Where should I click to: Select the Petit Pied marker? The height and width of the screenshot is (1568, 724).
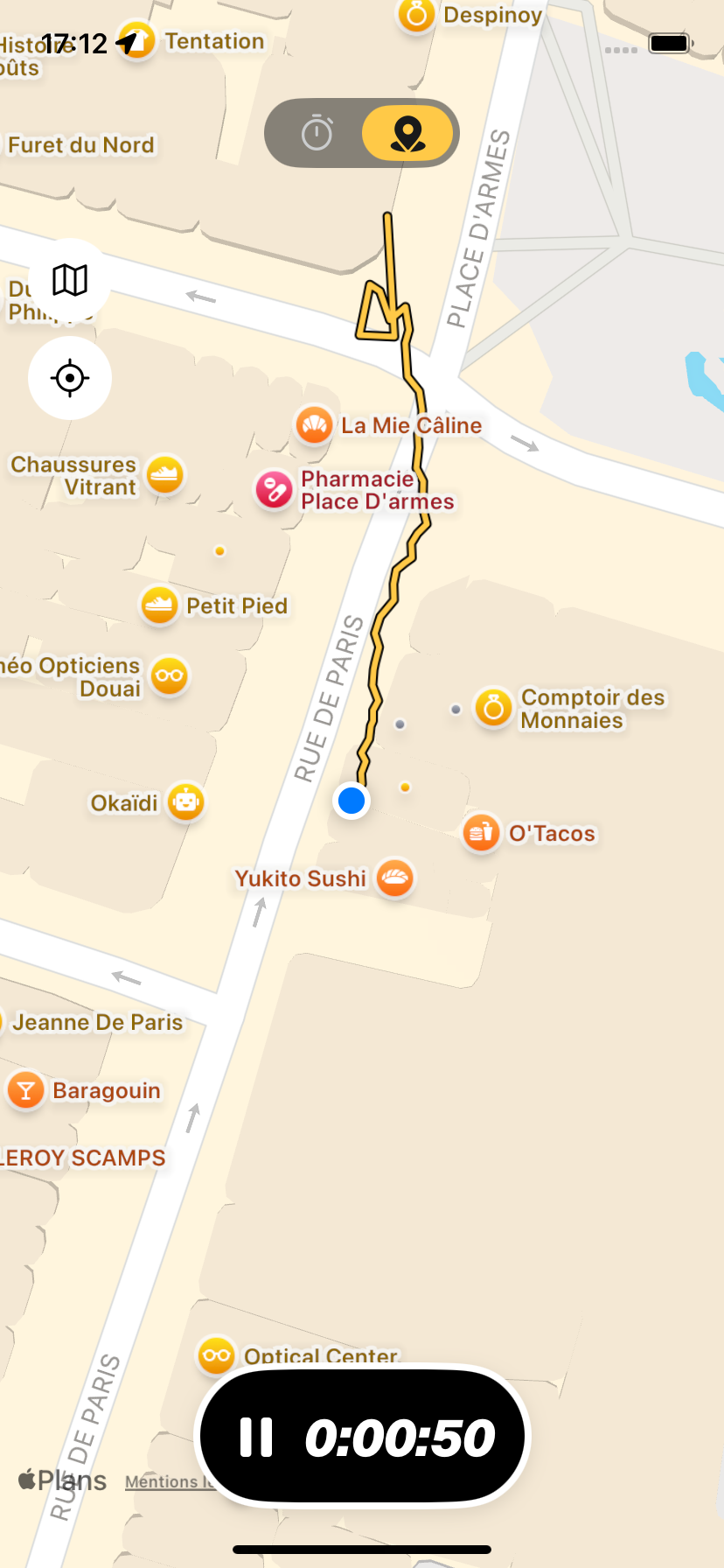click(x=160, y=605)
